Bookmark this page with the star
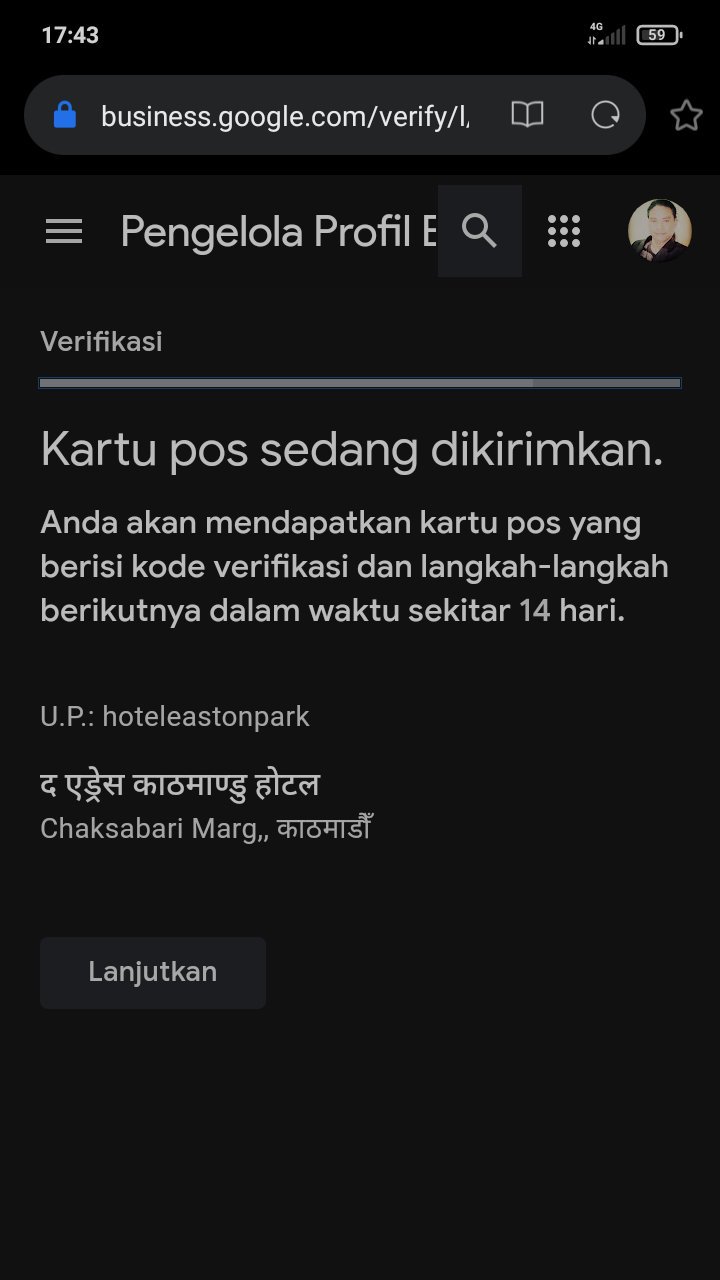 pyautogui.click(x=686, y=116)
